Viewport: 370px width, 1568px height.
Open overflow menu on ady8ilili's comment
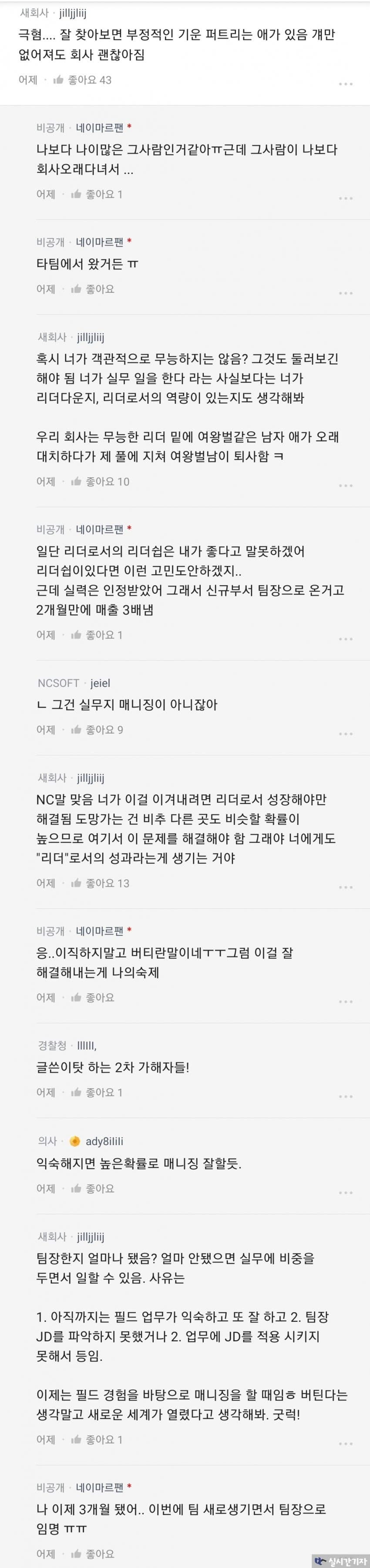coord(345,1192)
